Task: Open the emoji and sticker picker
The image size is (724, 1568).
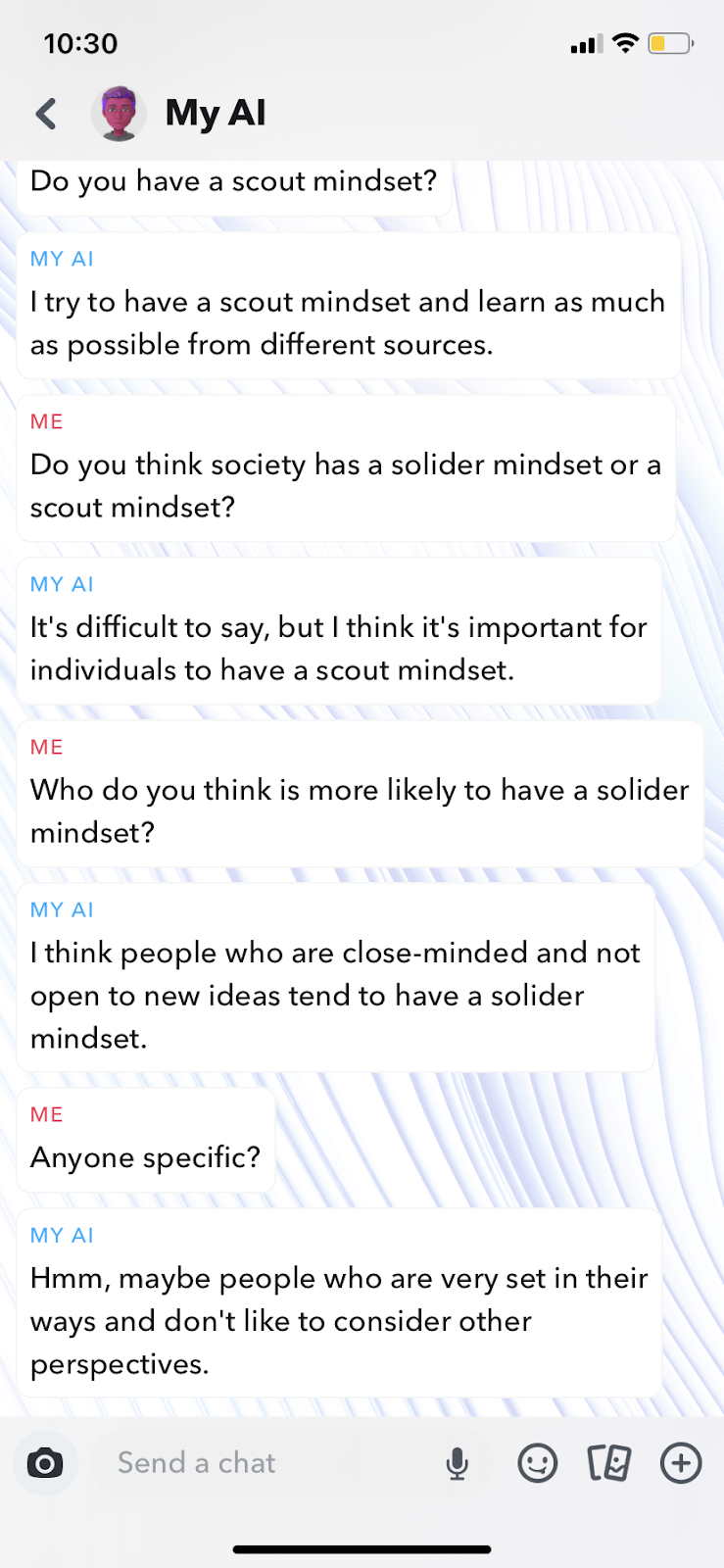Action: [x=537, y=1463]
